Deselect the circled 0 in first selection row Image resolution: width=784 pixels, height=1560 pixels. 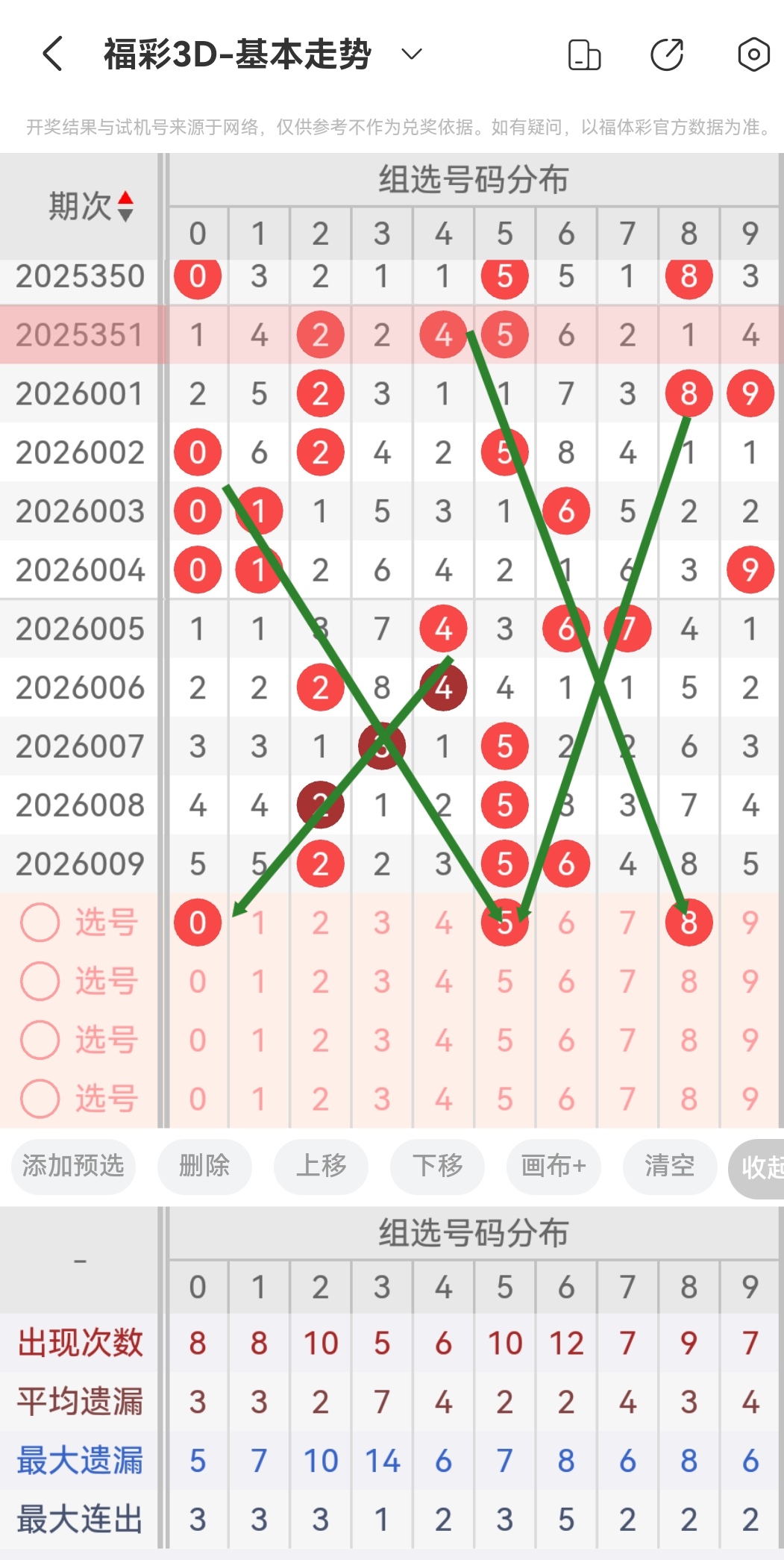pos(197,922)
